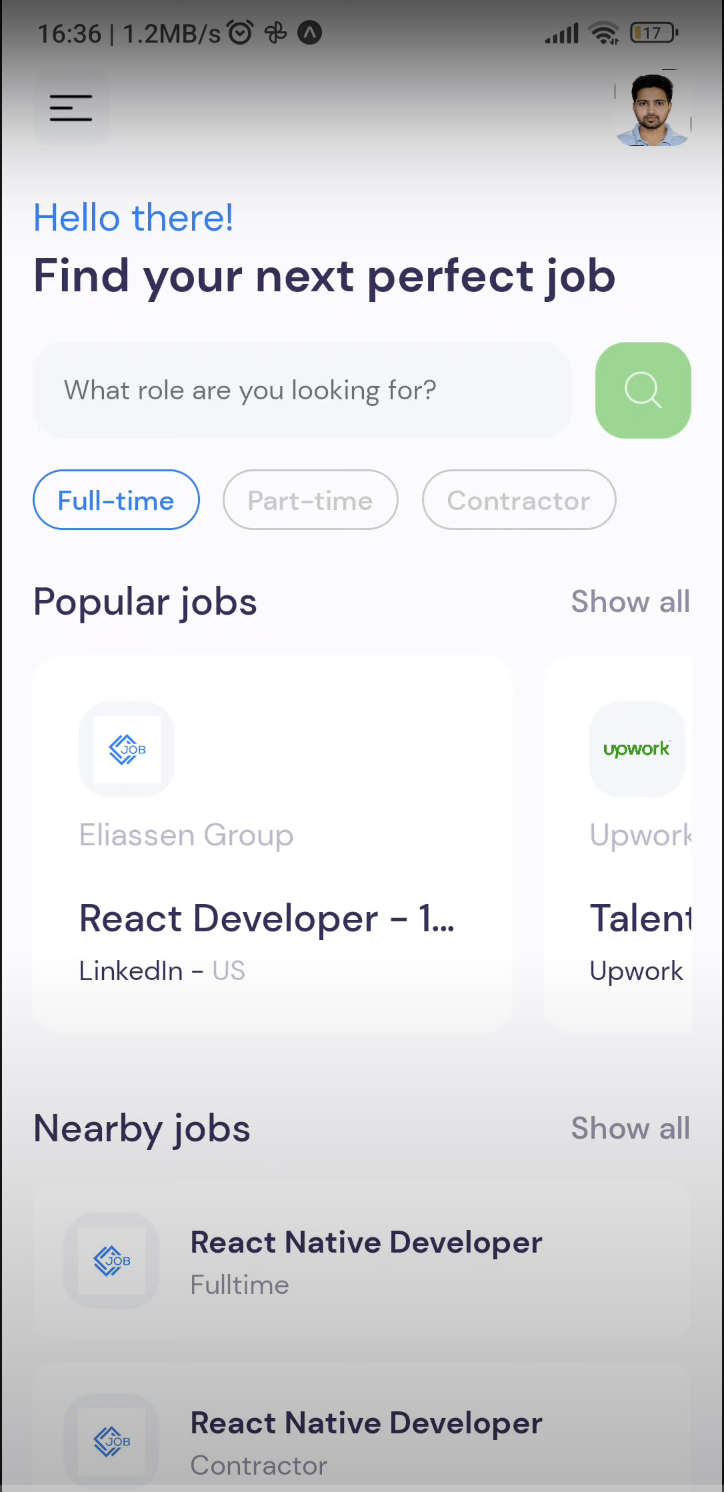Screen dimensions: 724x1492
Task: Open the hamburger drawer menu
Action: [x=71, y=108]
